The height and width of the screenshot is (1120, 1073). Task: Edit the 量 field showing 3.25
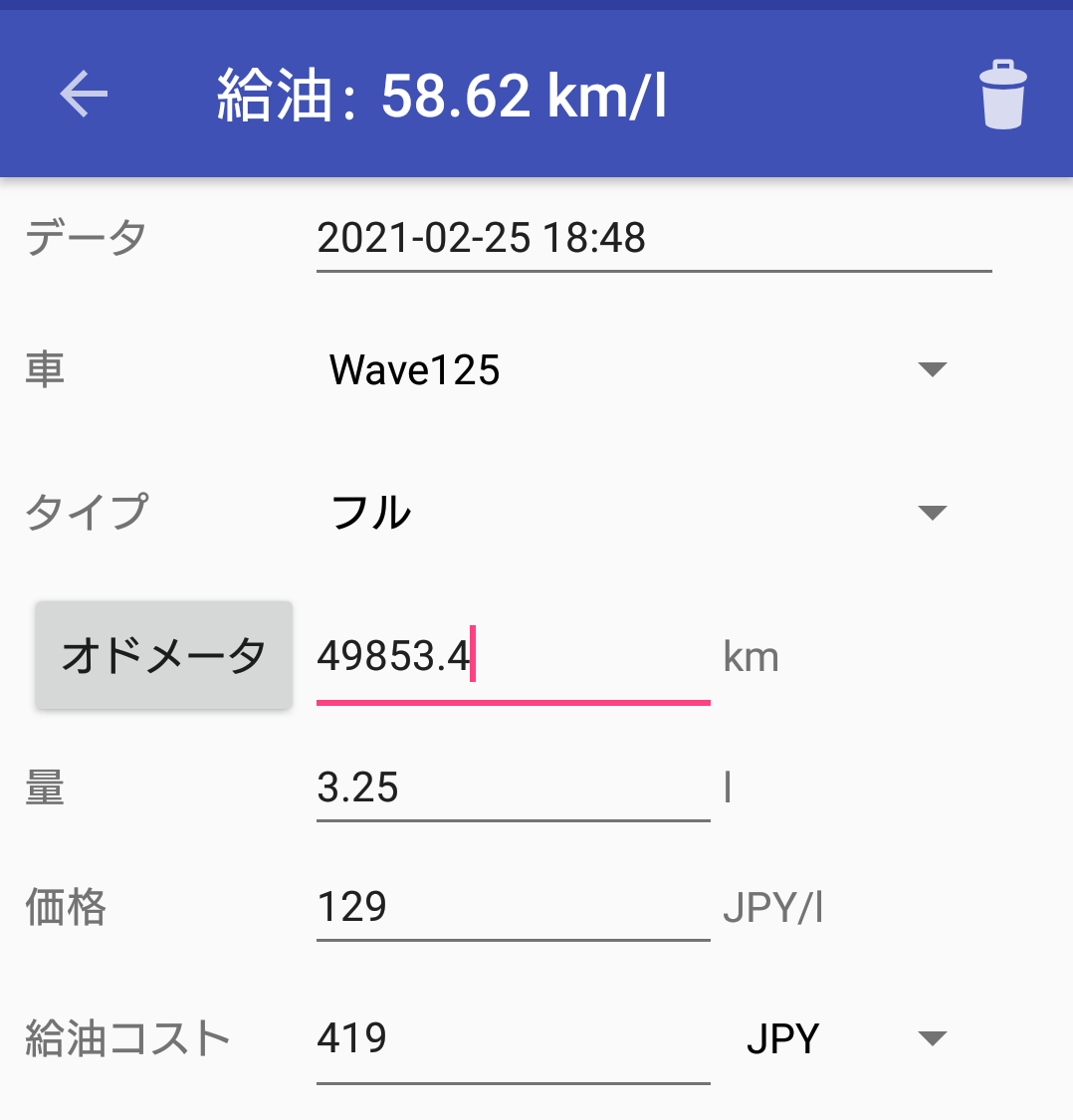pyautogui.click(x=512, y=788)
